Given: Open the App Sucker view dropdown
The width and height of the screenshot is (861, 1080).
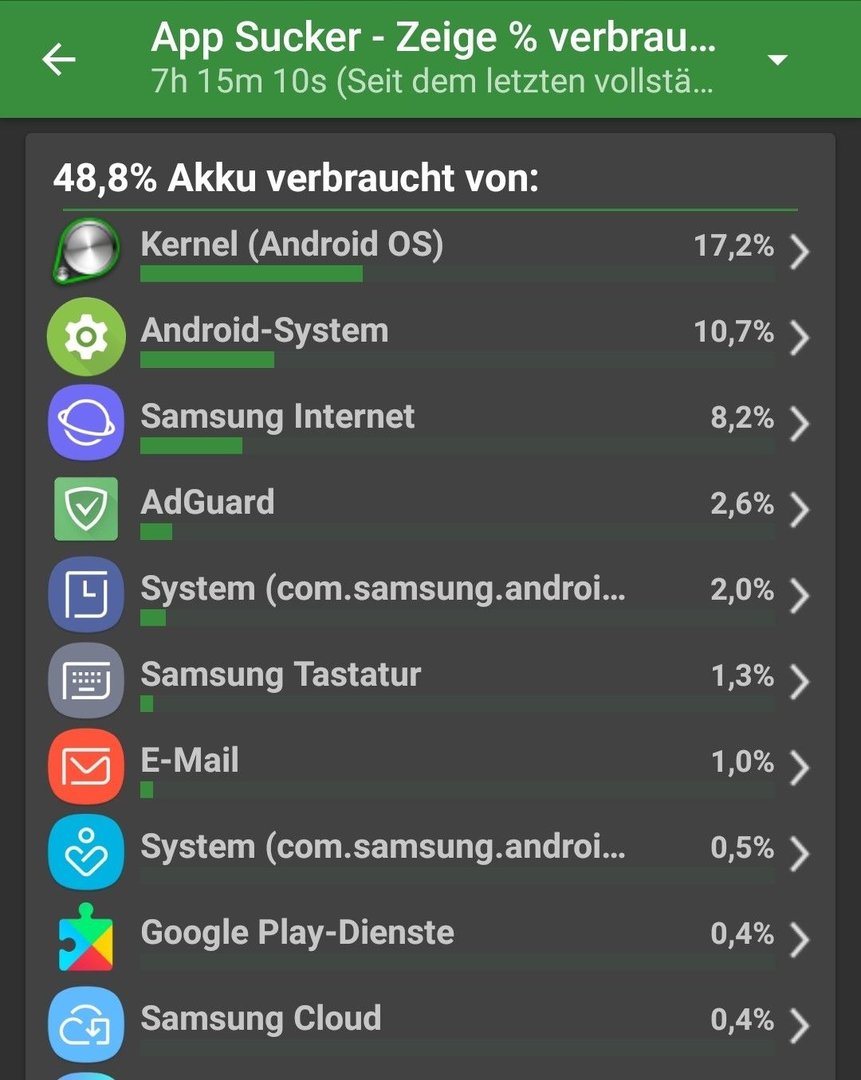Looking at the screenshot, I should tap(777, 60).
